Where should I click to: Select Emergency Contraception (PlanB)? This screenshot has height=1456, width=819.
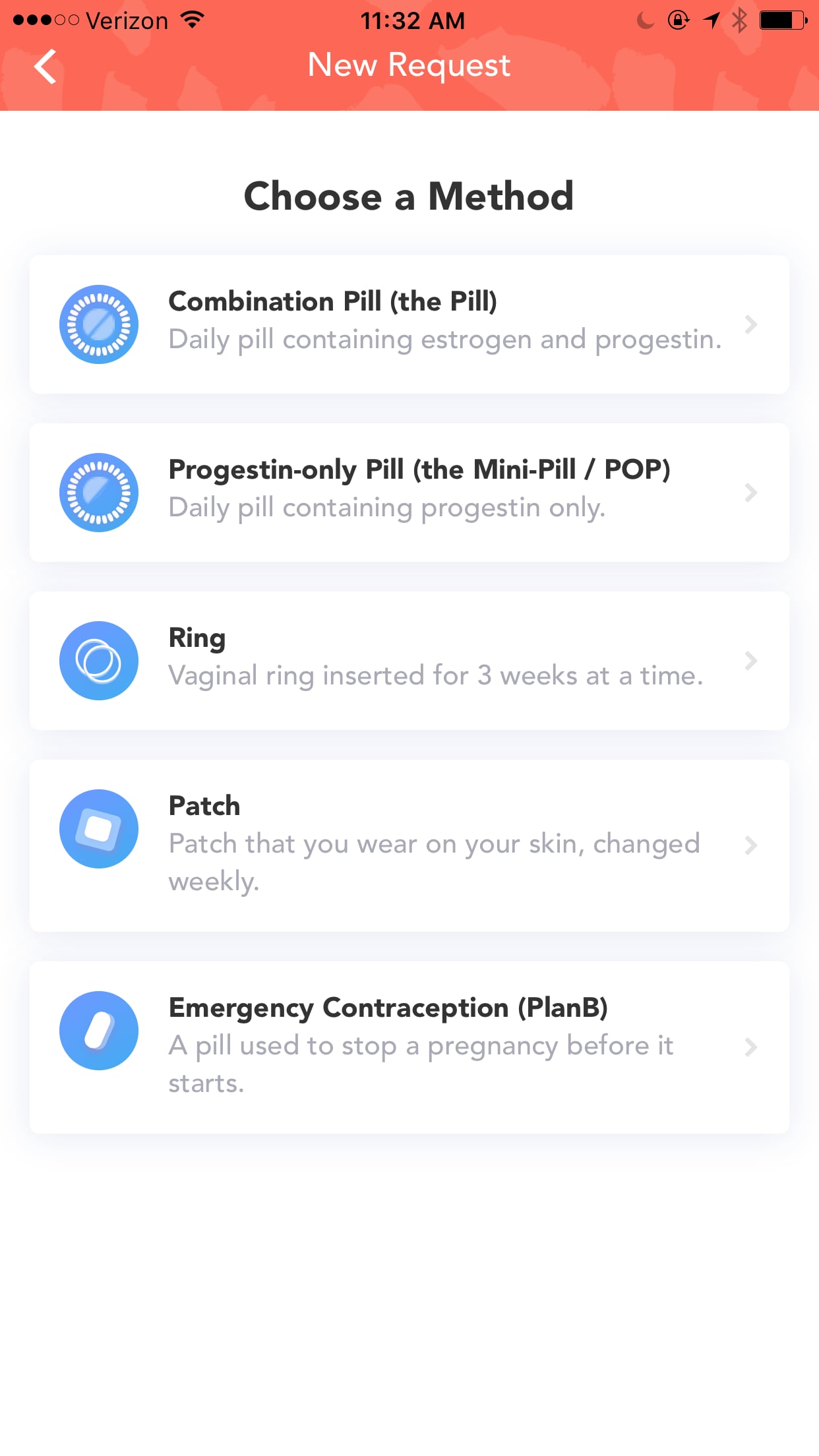tap(409, 1047)
